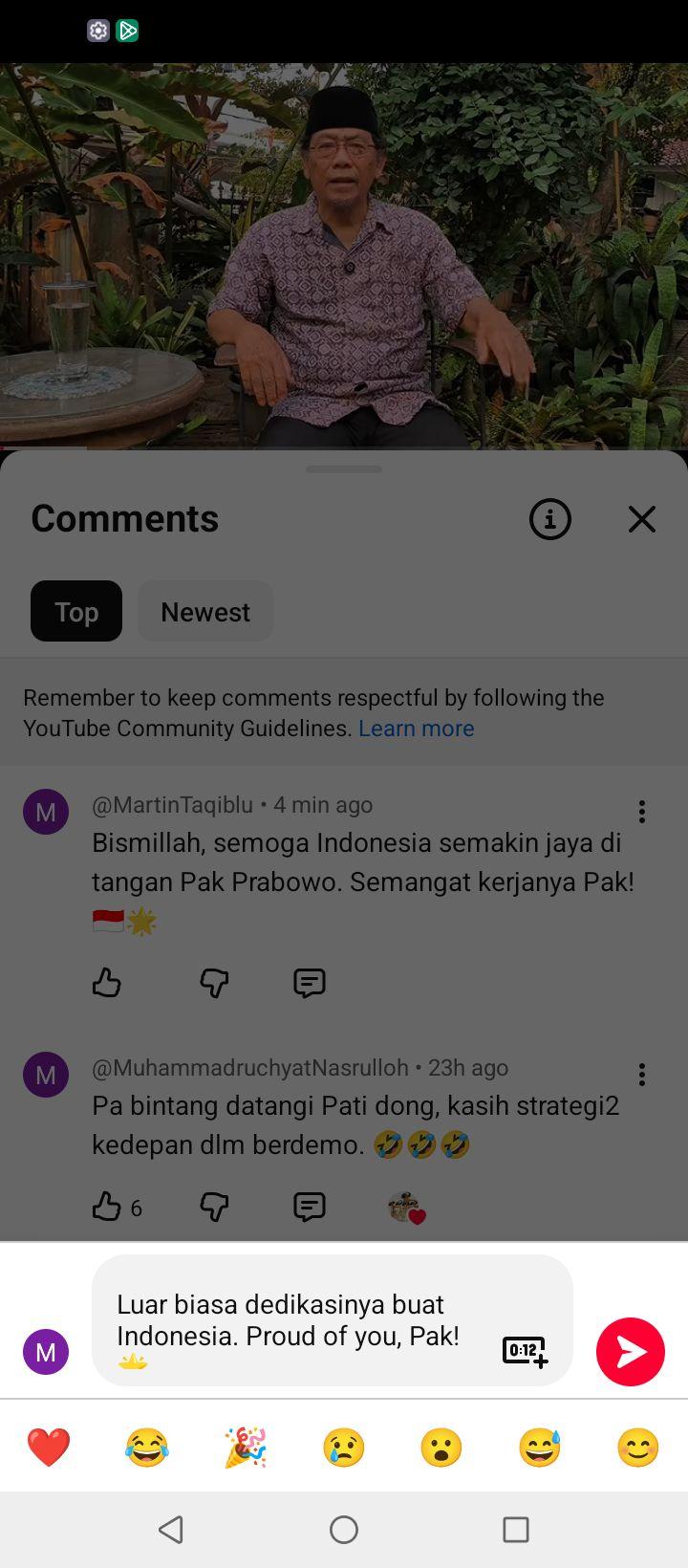Dislike @MartinTaqiblu's comment

click(x=214, y=982)
